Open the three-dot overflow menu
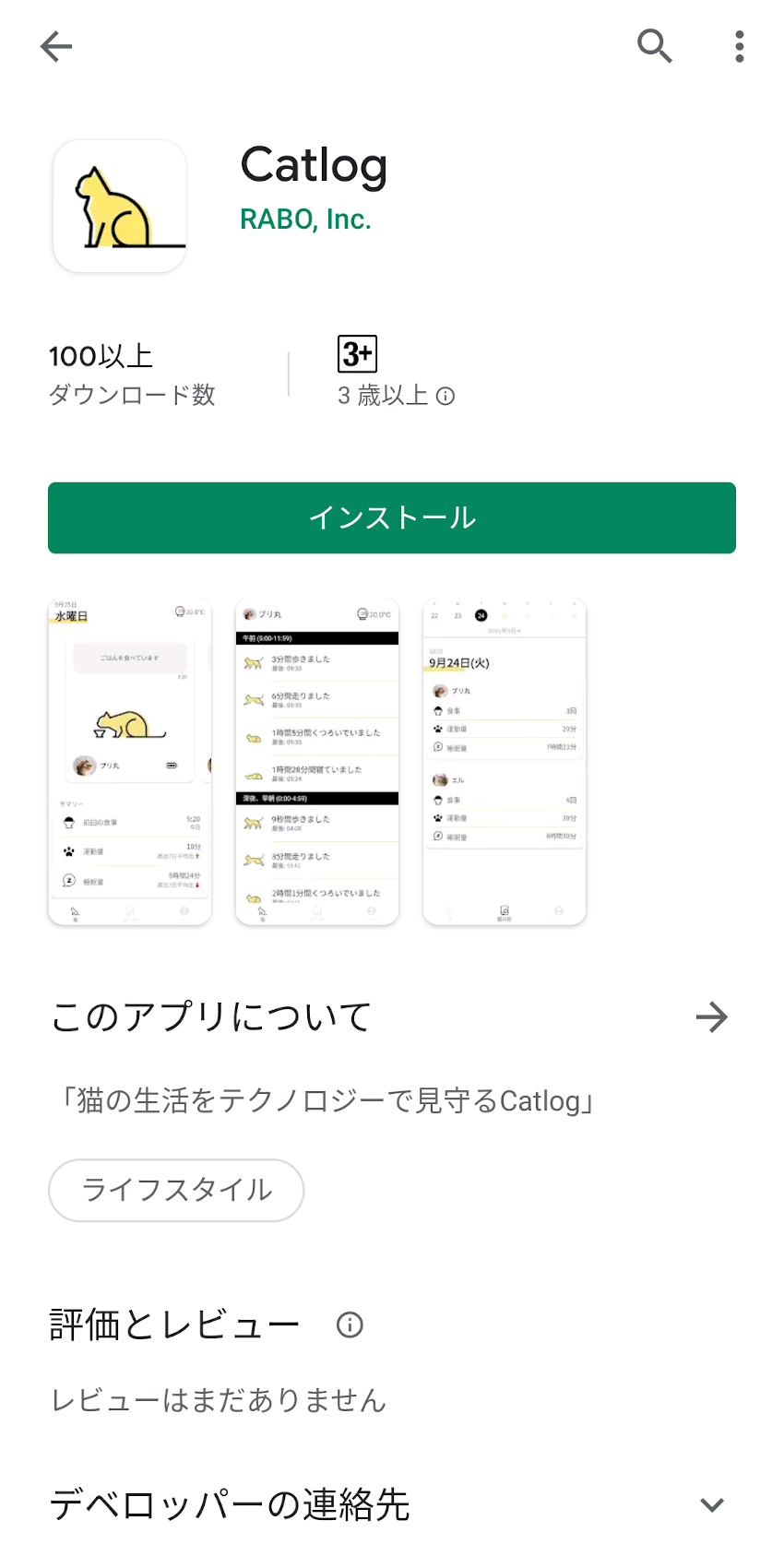The height and width of the screenshot is (1568, 784). click(739, 46)
